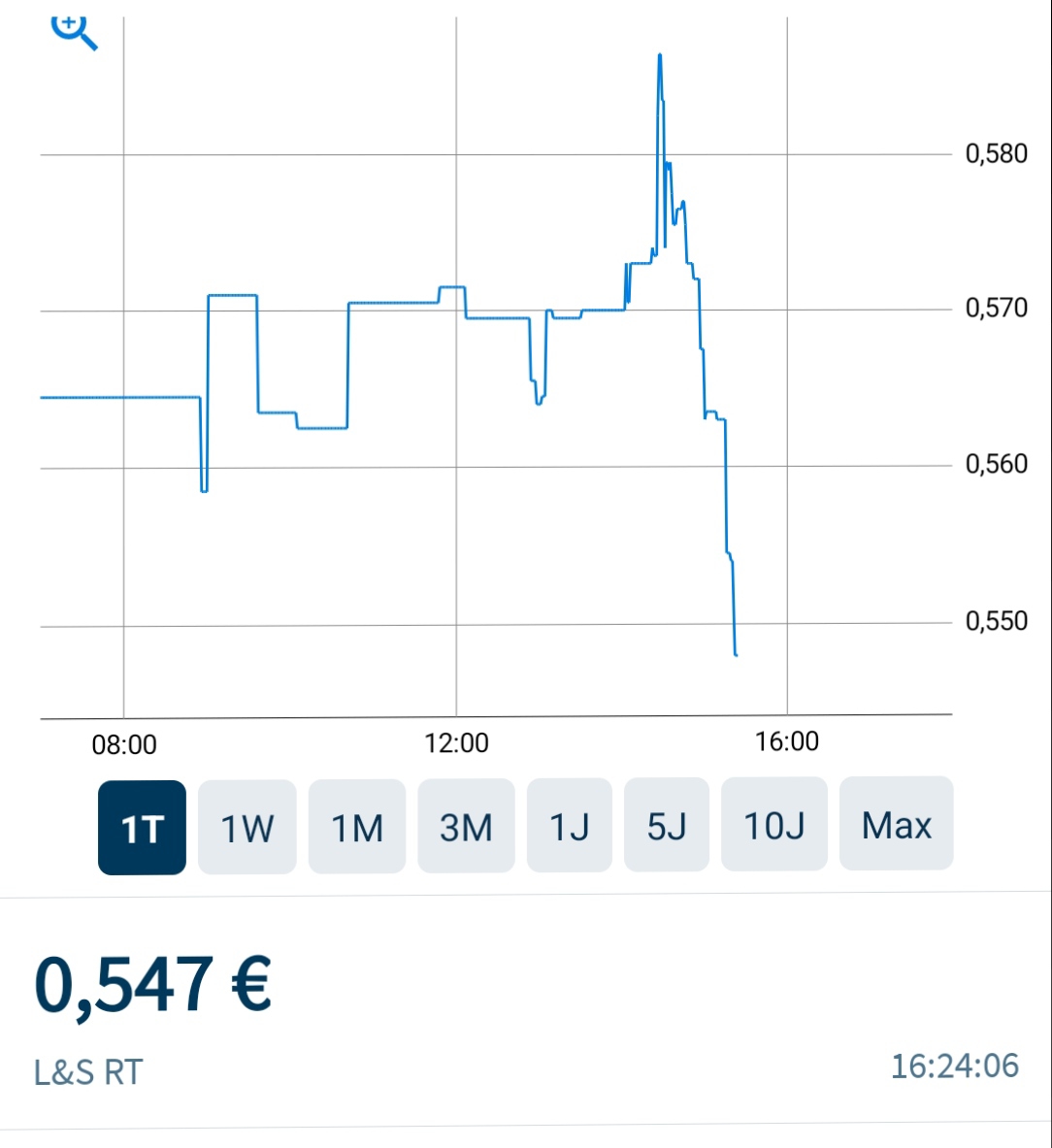Open the 10J ten-year chart view
This screenshot has height=1148, width=1052.
tap(773, 824)
